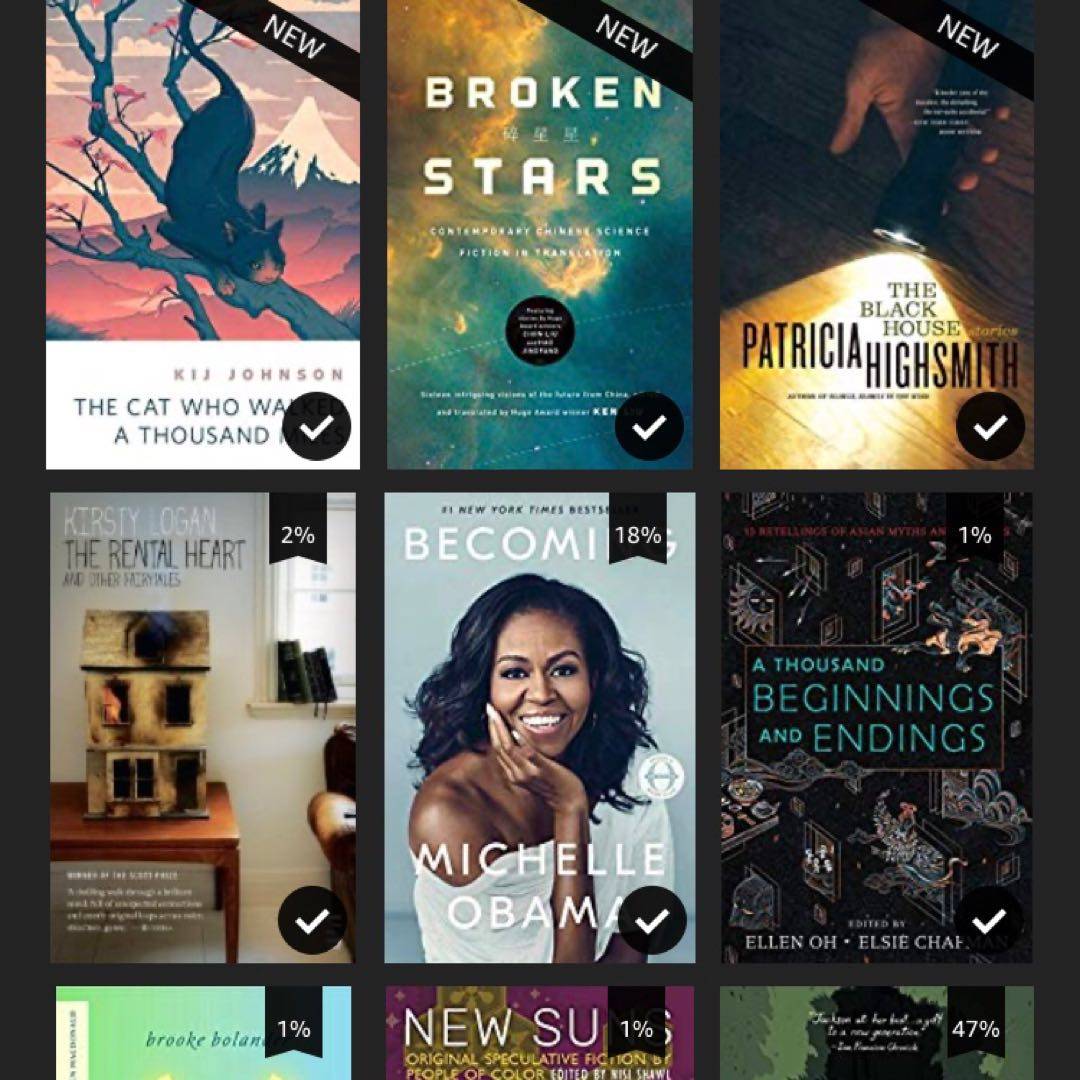Open the Brooke Bolander book

202,1035
